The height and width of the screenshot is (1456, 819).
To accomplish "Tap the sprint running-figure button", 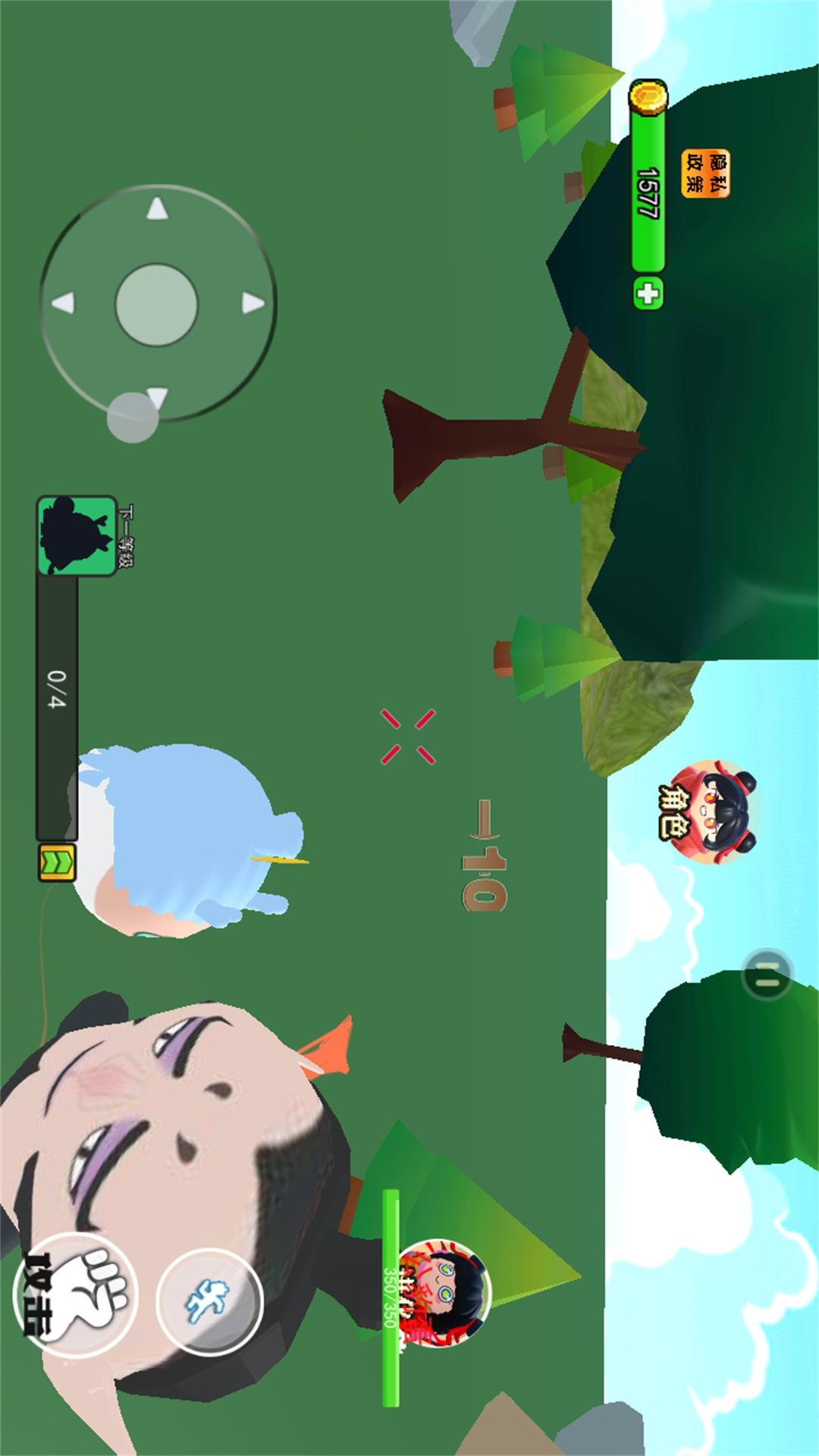I will (209, 1301).
